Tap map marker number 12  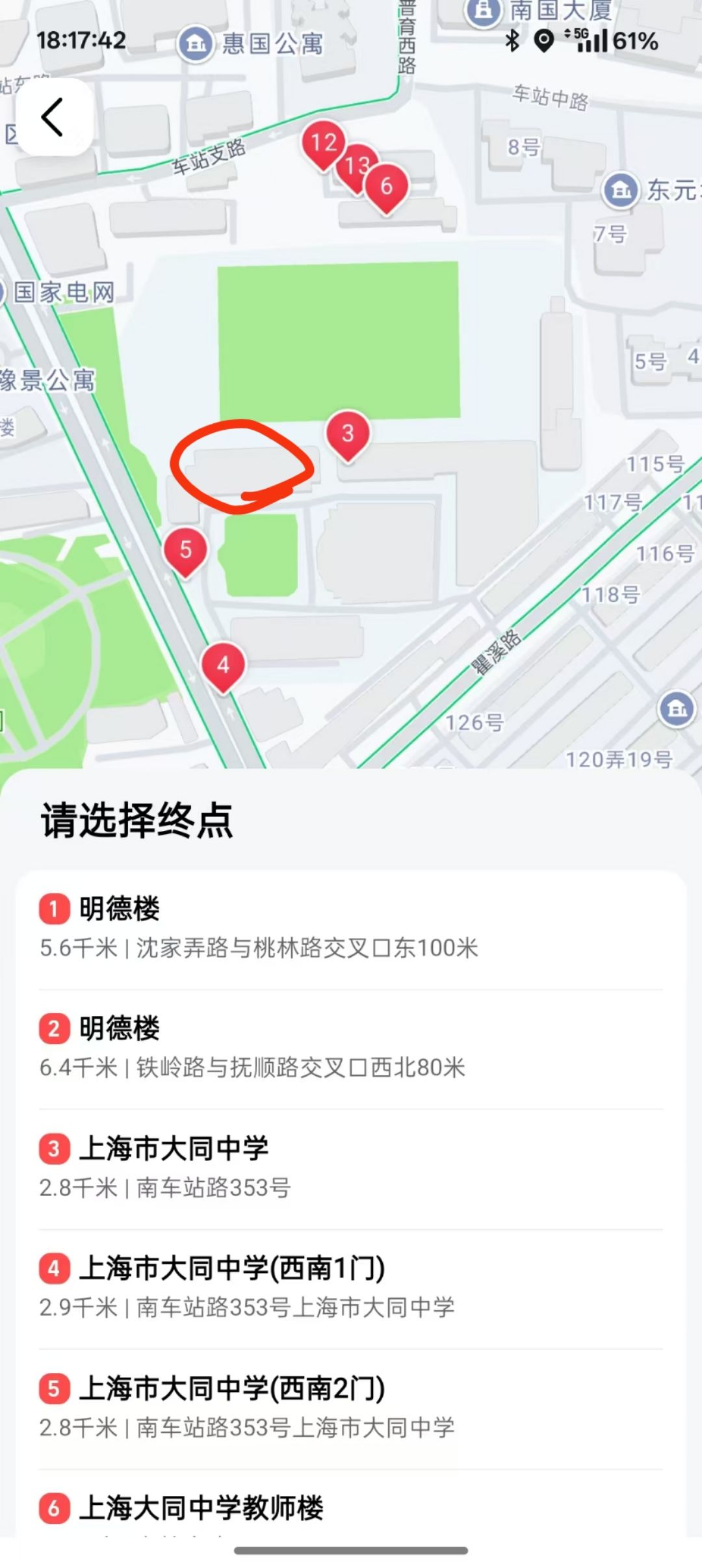pyautogui.click(x=323, y=142)
